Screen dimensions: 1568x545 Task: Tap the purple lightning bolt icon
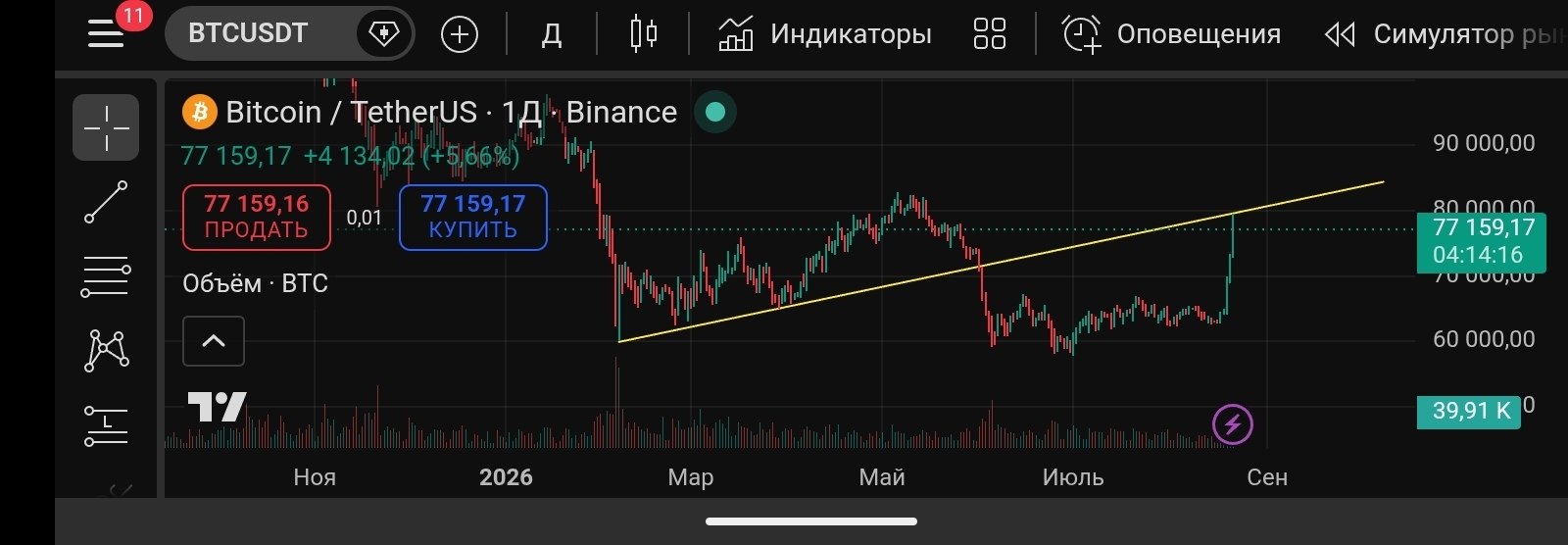(x=1233, y=424)
